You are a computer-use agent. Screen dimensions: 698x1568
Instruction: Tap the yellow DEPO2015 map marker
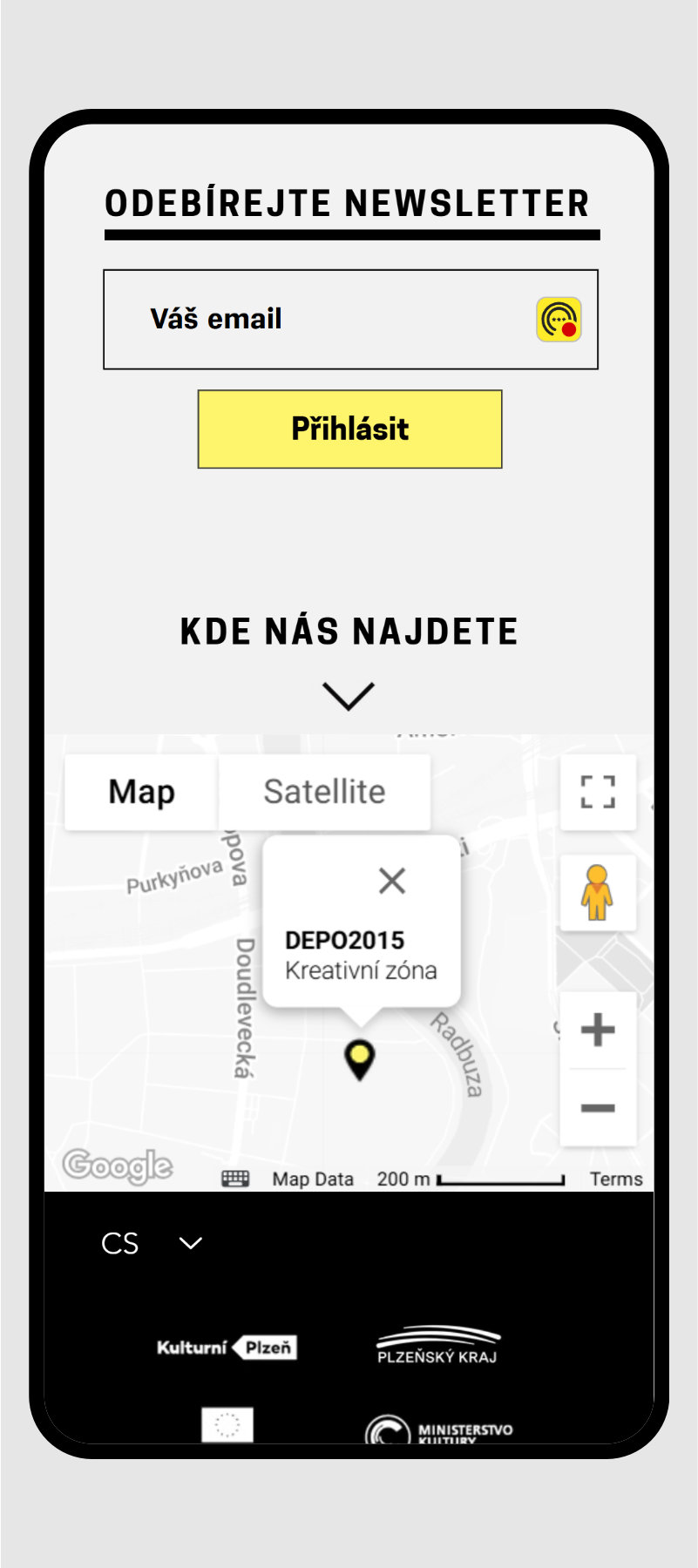[359, 1058]
